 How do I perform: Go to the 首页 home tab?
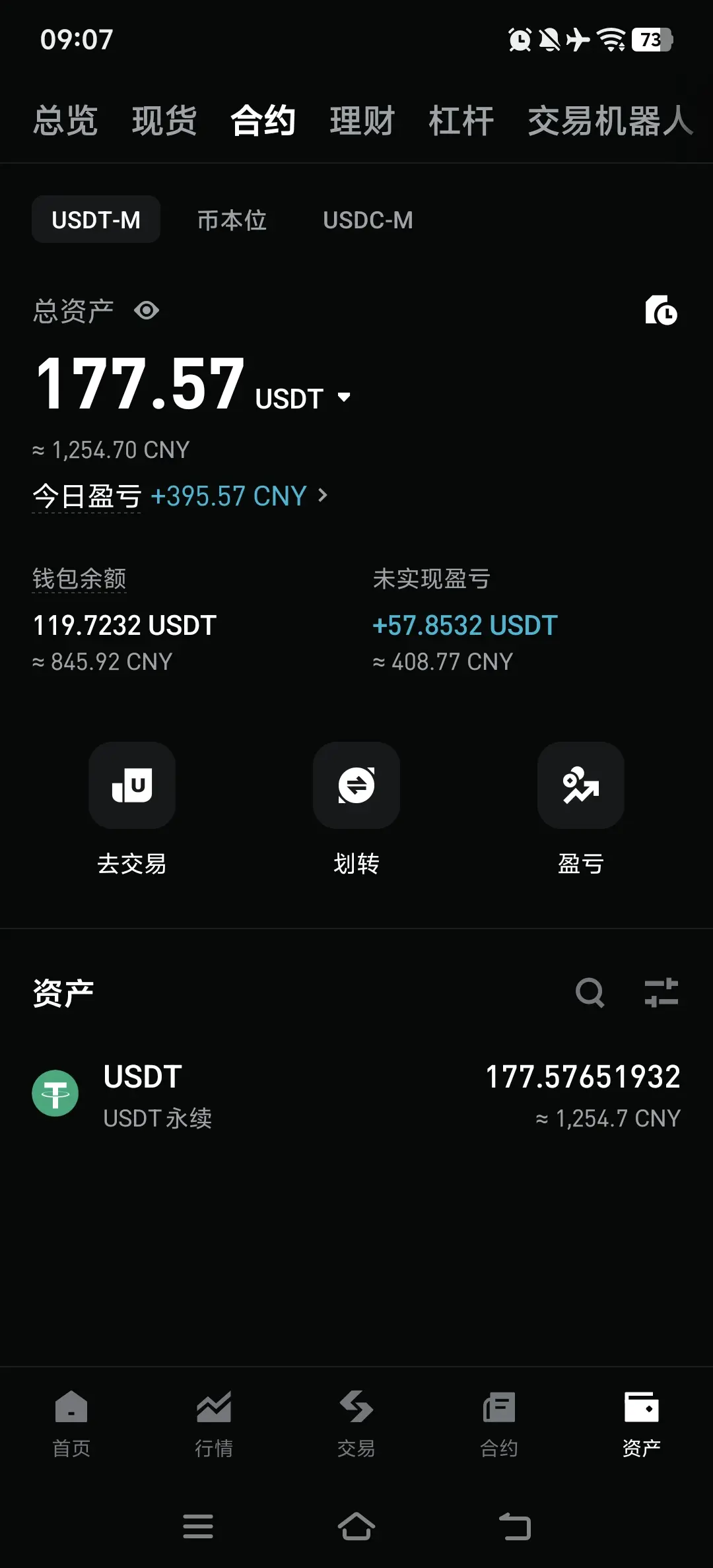[71, 1423]
